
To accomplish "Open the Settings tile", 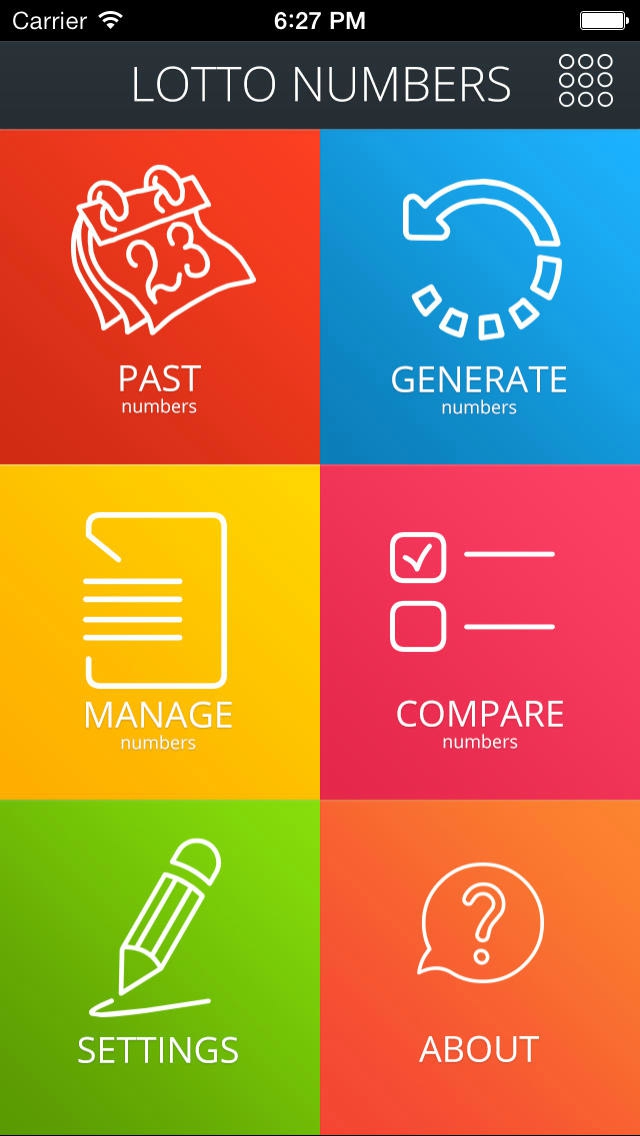I will [x=160, y=966].
